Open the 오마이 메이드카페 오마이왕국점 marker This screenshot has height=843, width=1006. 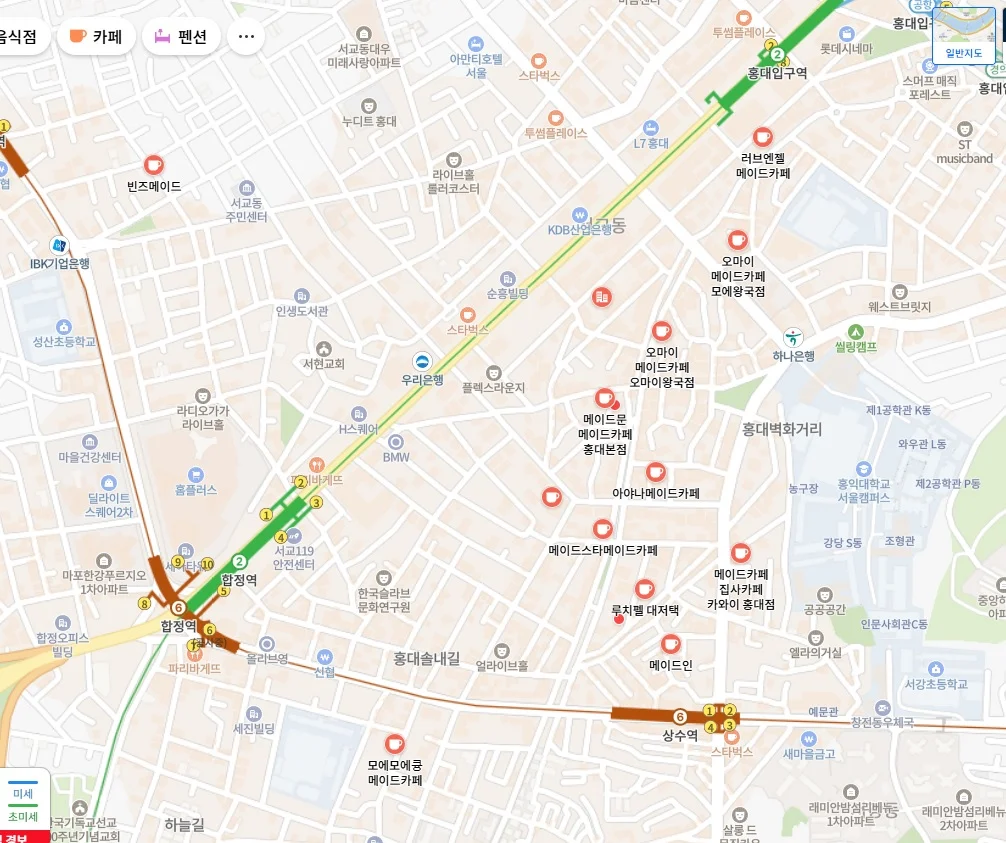661,330
